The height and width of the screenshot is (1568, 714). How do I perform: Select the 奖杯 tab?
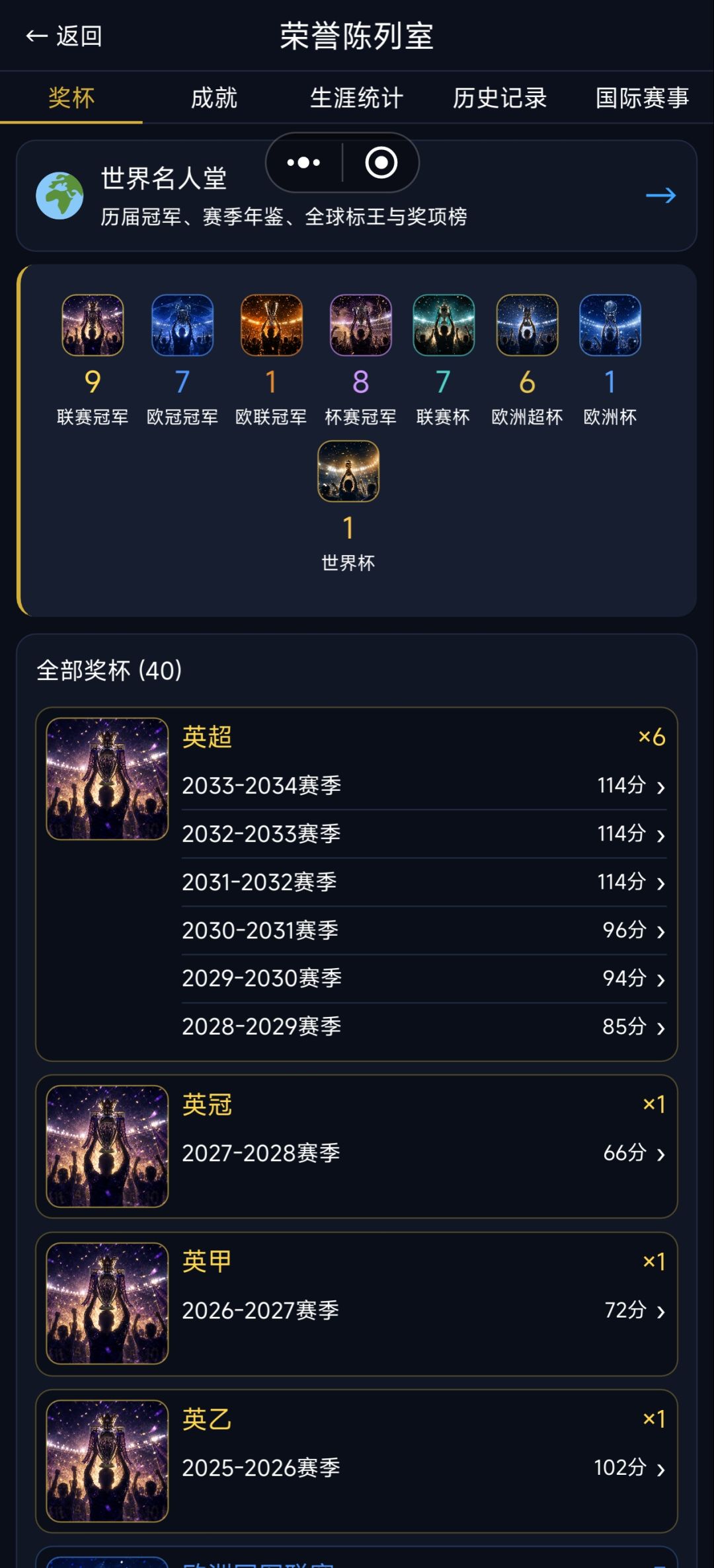click(x=71, y=98)
